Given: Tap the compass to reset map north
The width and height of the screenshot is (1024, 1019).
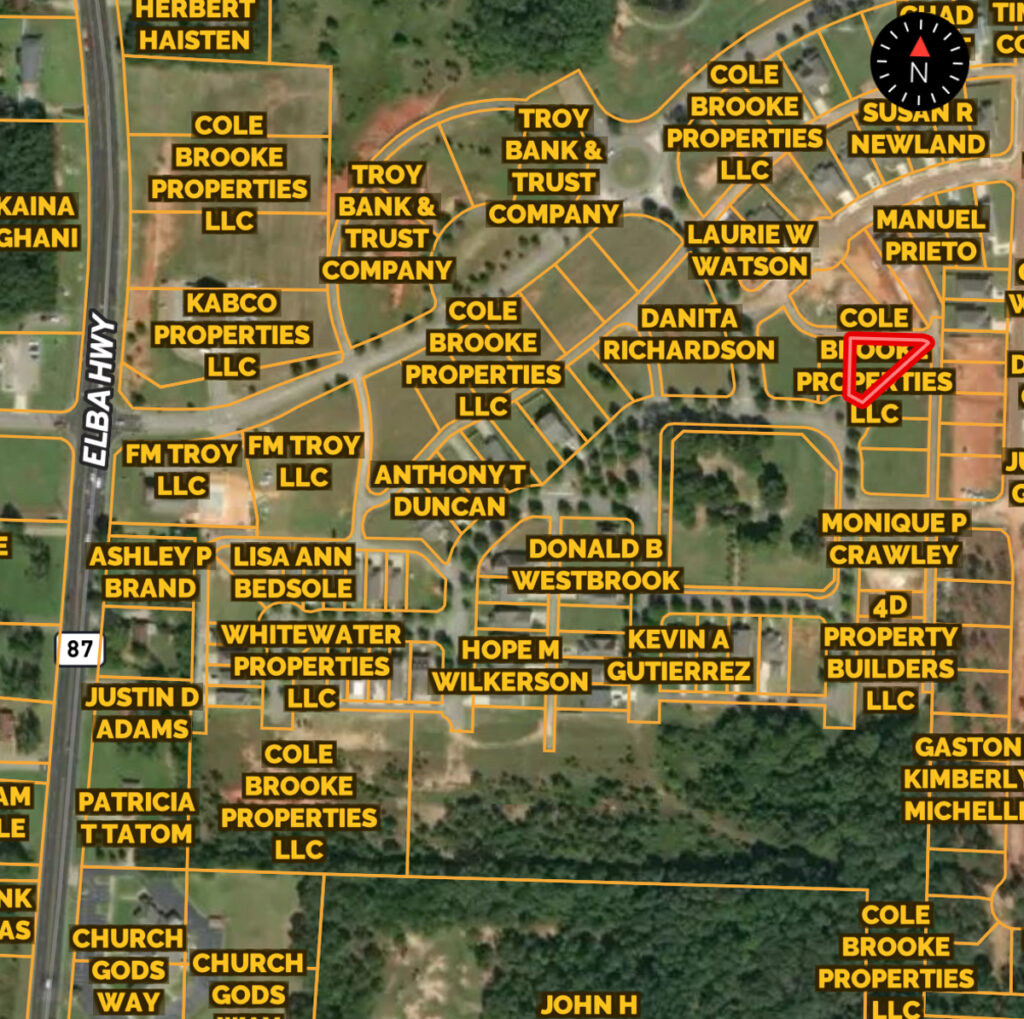Looking at the screenshot, I should tap(919, 62).
